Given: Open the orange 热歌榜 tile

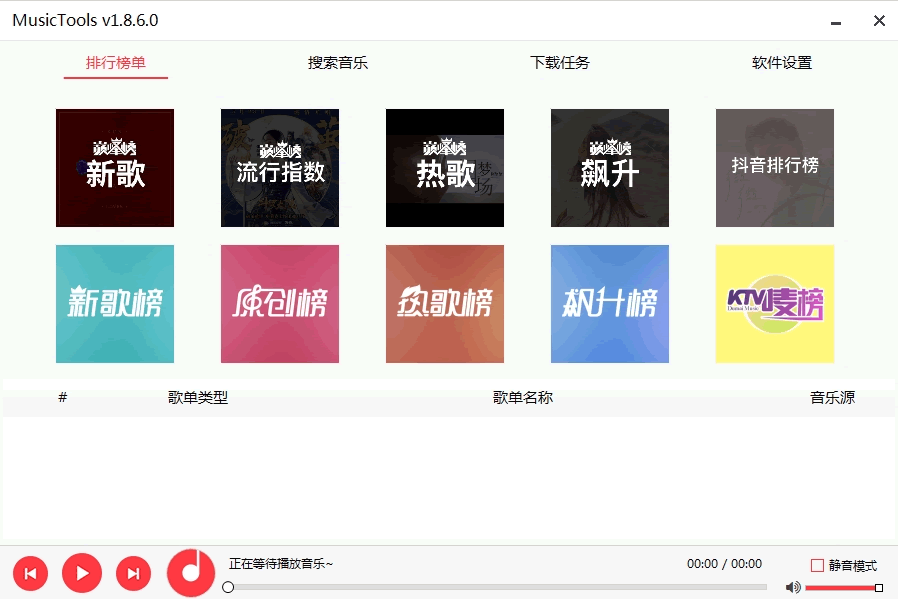Looking at the screenshot, I should [x=445, y=304].
